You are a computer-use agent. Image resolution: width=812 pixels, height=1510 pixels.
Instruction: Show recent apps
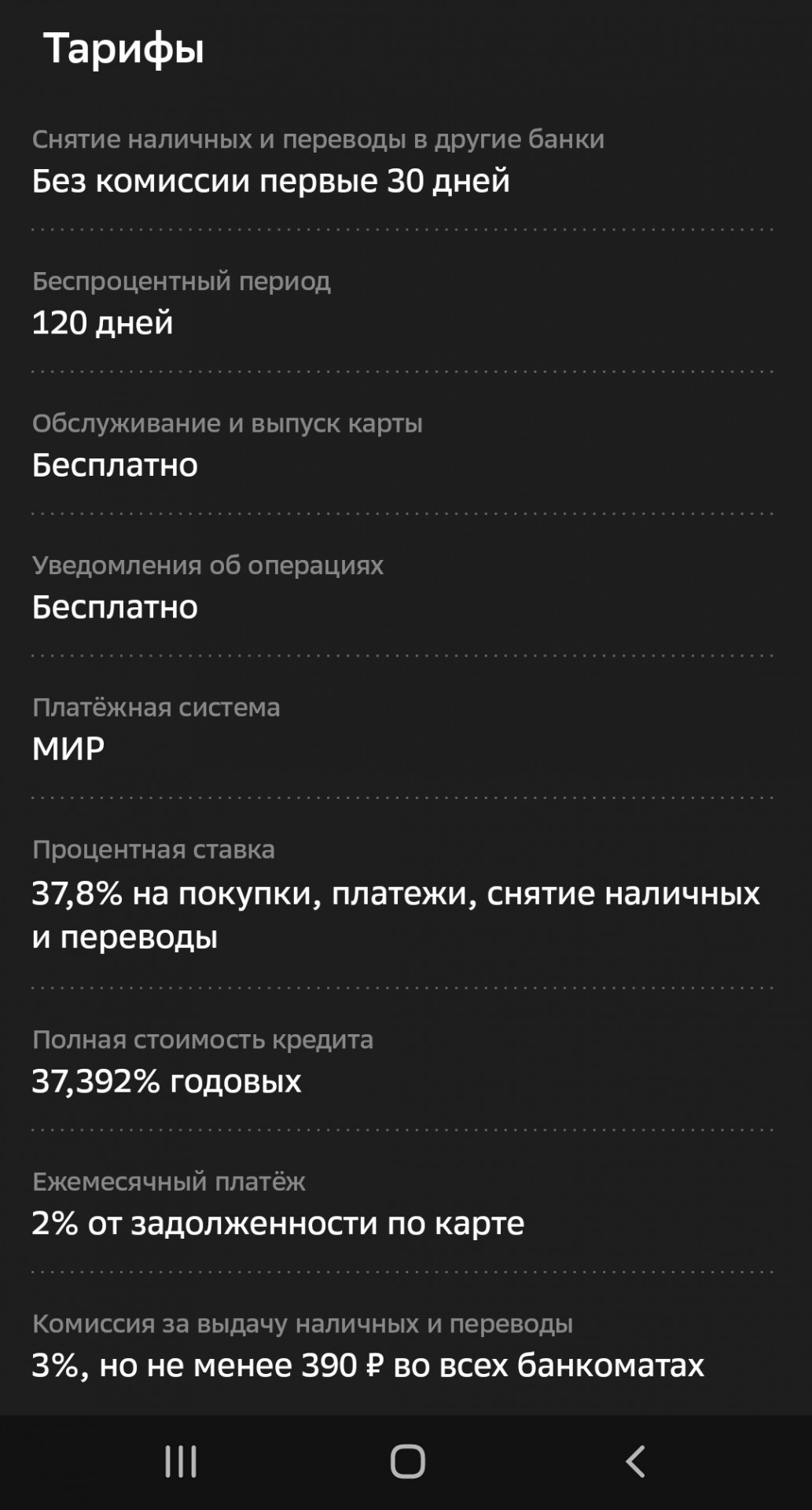pos(181,1462)
